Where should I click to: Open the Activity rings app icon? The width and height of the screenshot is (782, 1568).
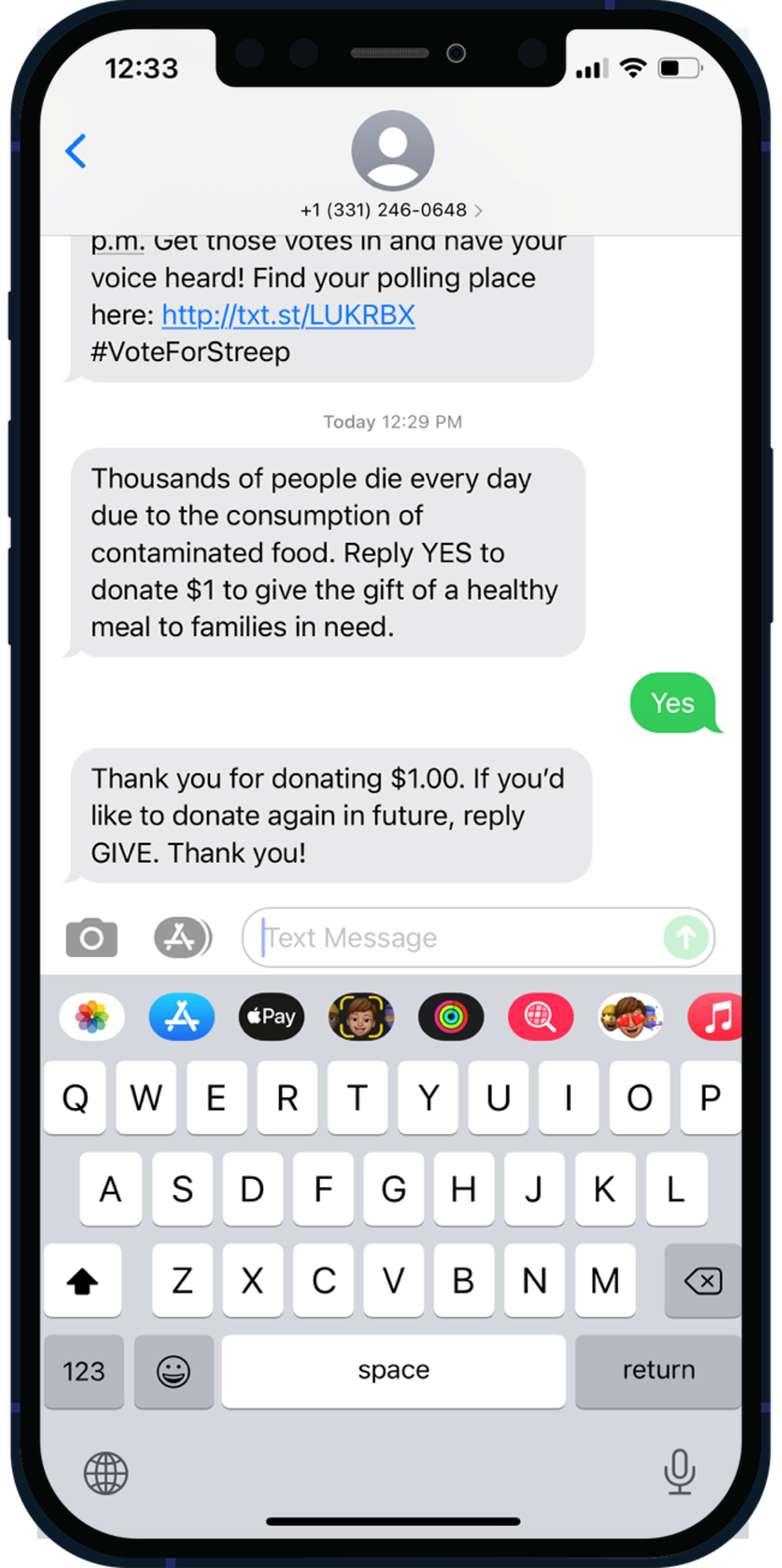pos(451,1017)
